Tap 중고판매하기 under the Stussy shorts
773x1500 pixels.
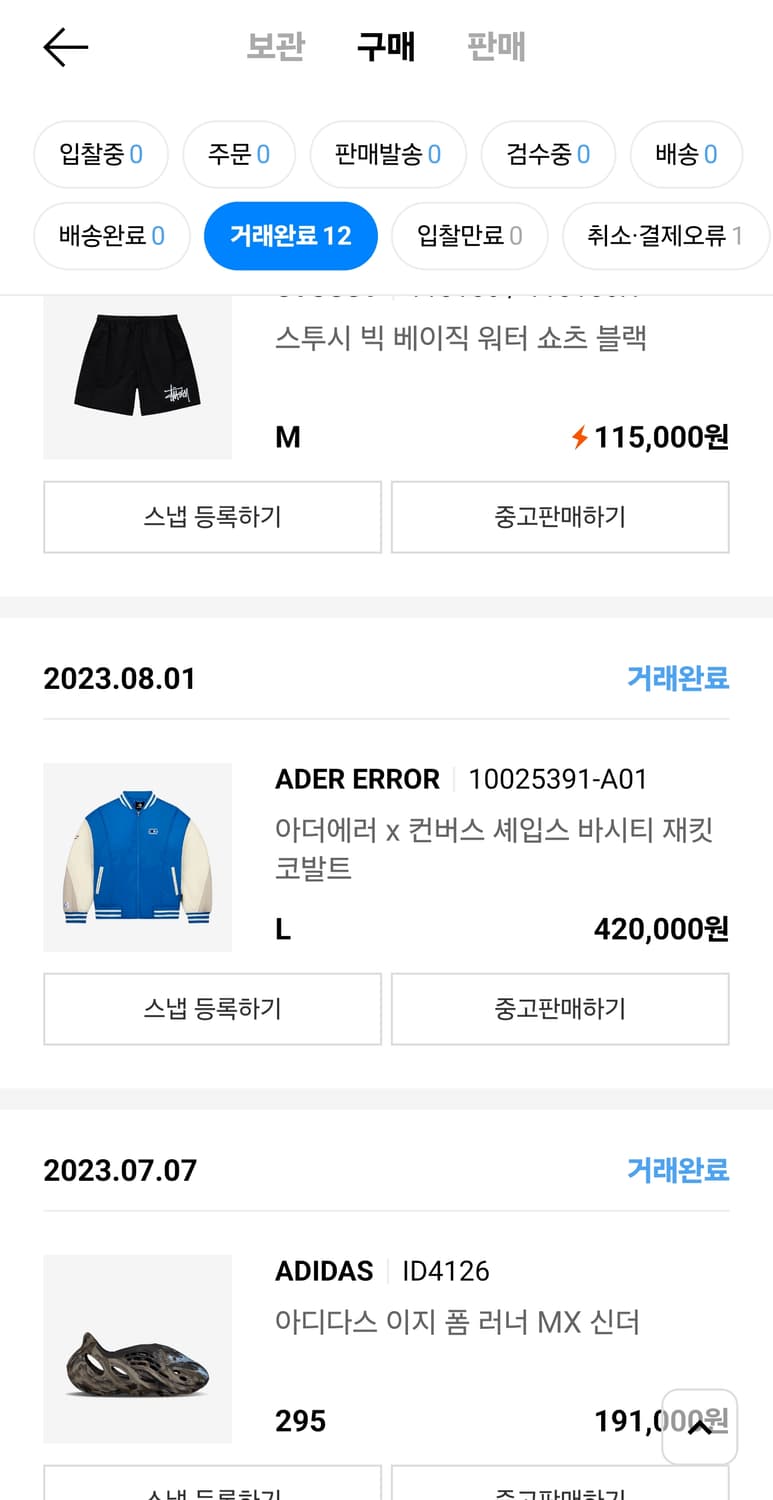pos(560,517)
